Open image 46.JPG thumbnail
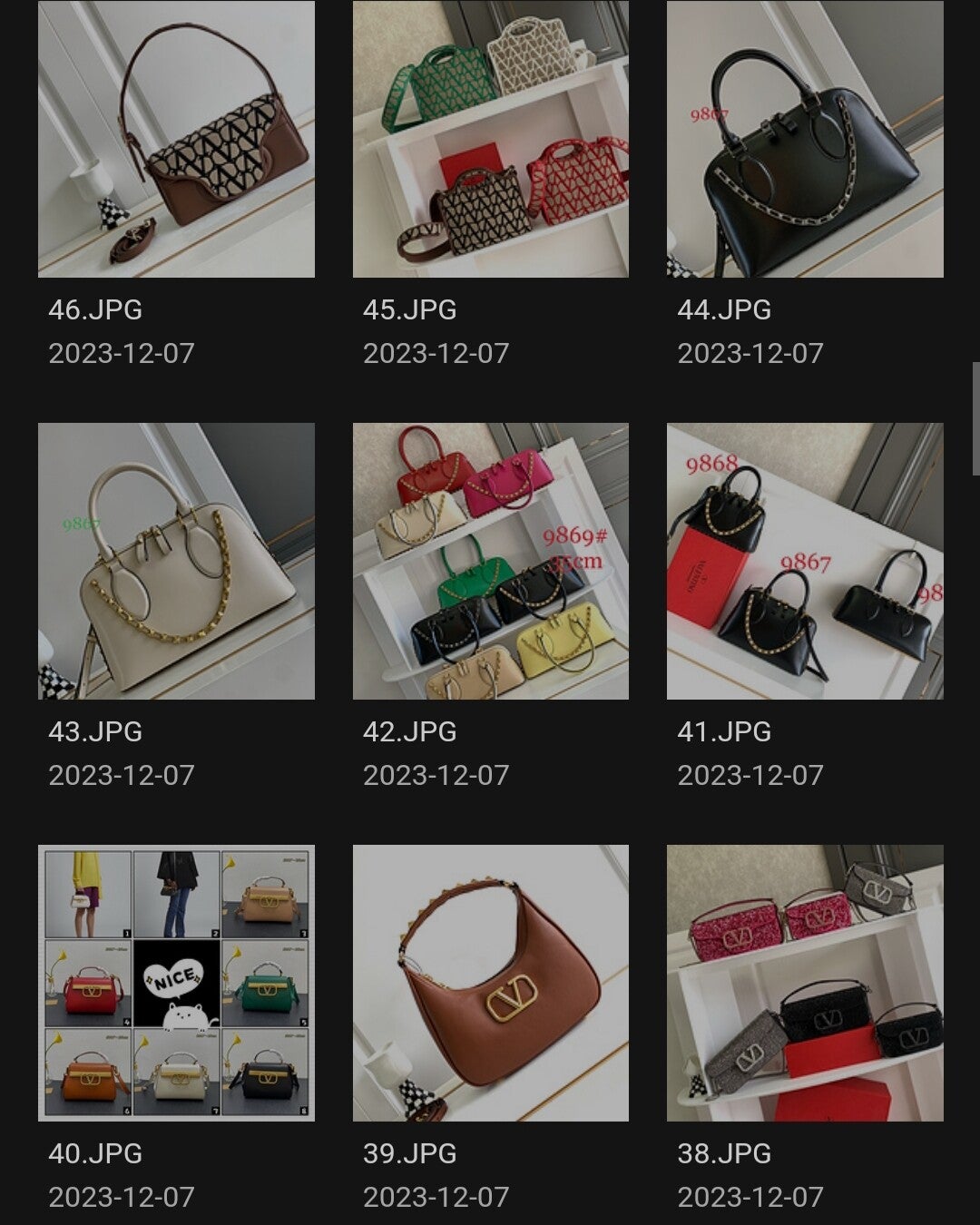Screen dimensions: 980x1225 (x=176, y=139)
